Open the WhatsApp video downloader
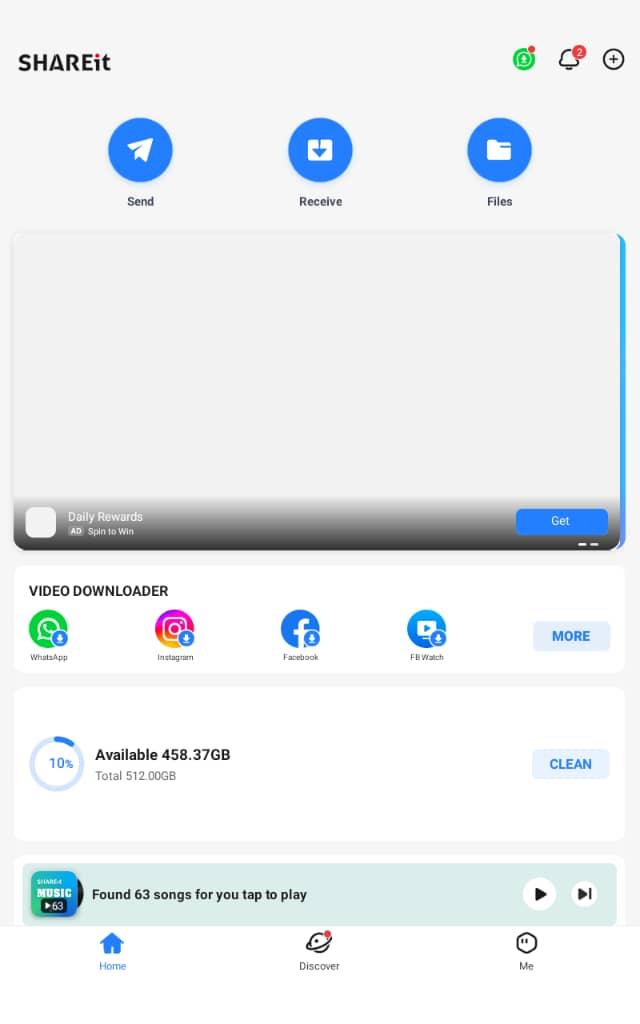The height and width of the screenshot is (1024, 640). [48, 630]
